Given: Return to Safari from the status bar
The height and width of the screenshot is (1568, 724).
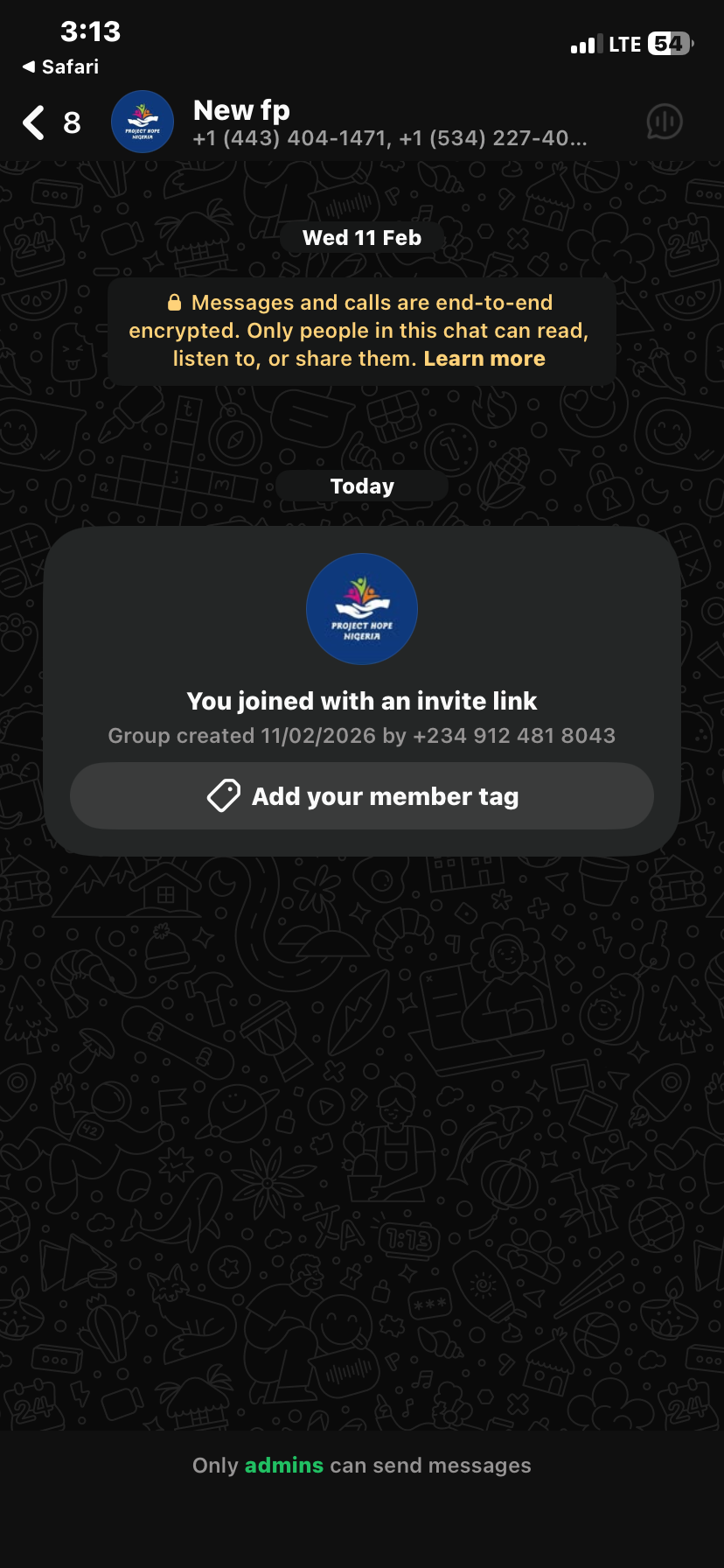Looking at the screenshot, I should 60,66.
